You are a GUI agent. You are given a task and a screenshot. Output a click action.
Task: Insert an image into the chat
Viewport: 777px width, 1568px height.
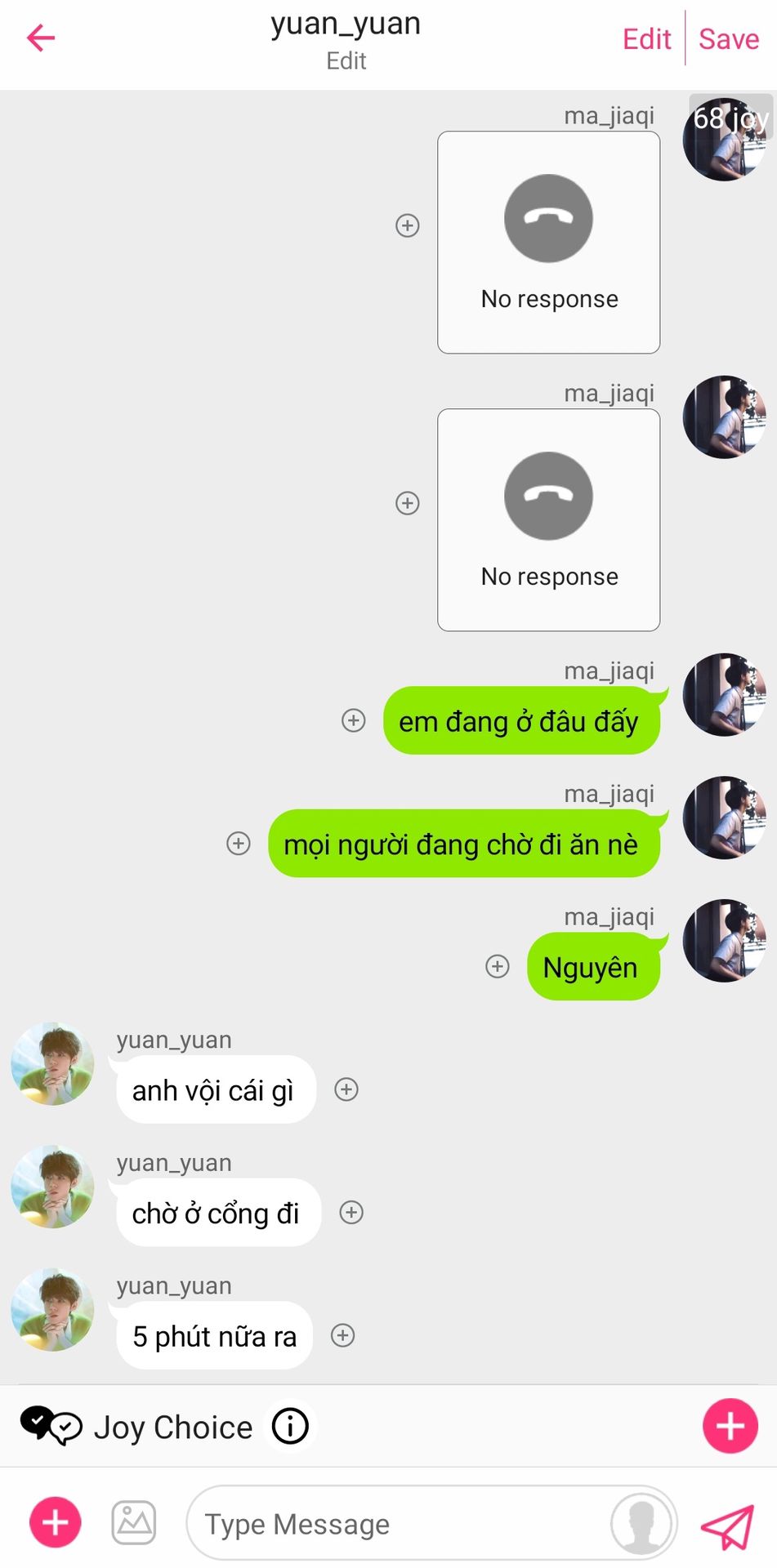pos(134,1522)
